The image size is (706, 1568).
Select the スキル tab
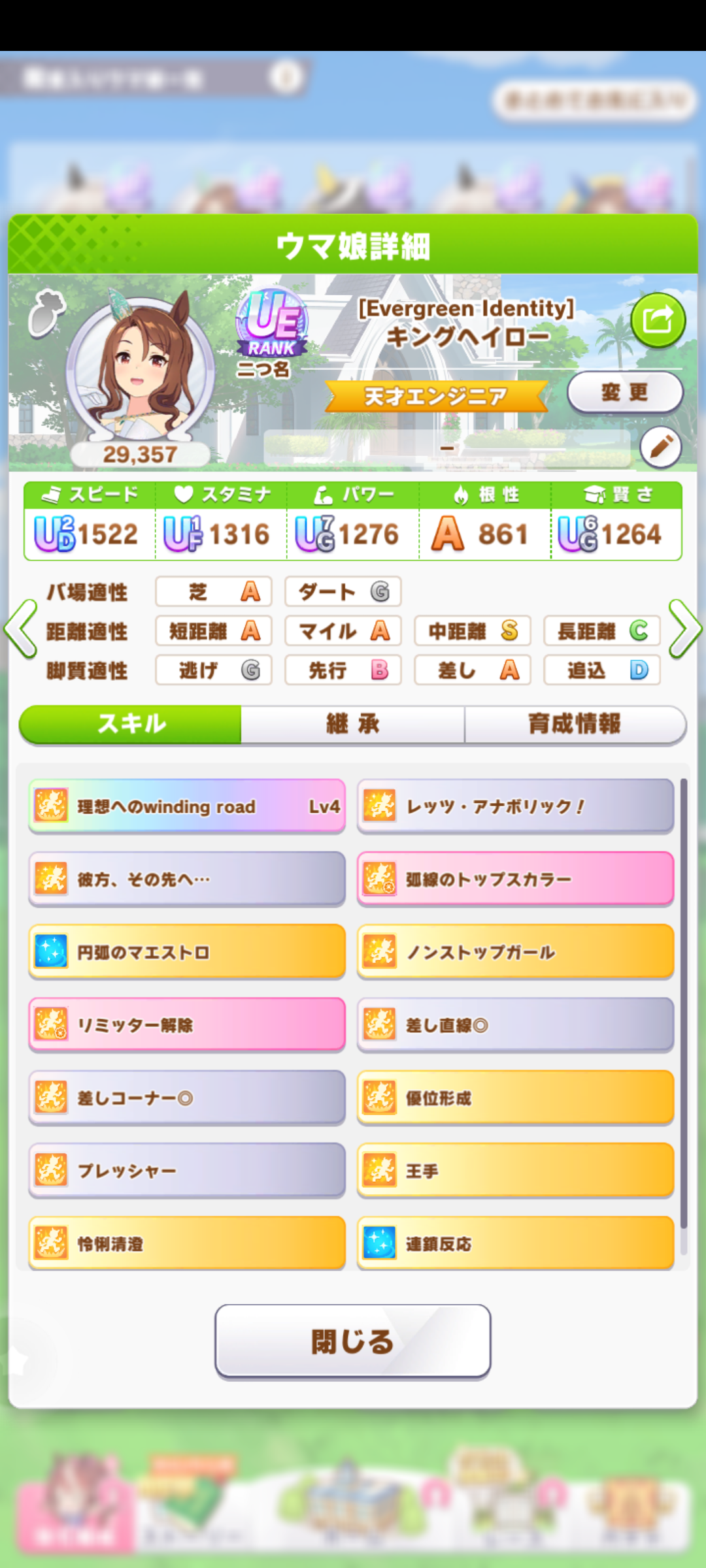point(131,724)
